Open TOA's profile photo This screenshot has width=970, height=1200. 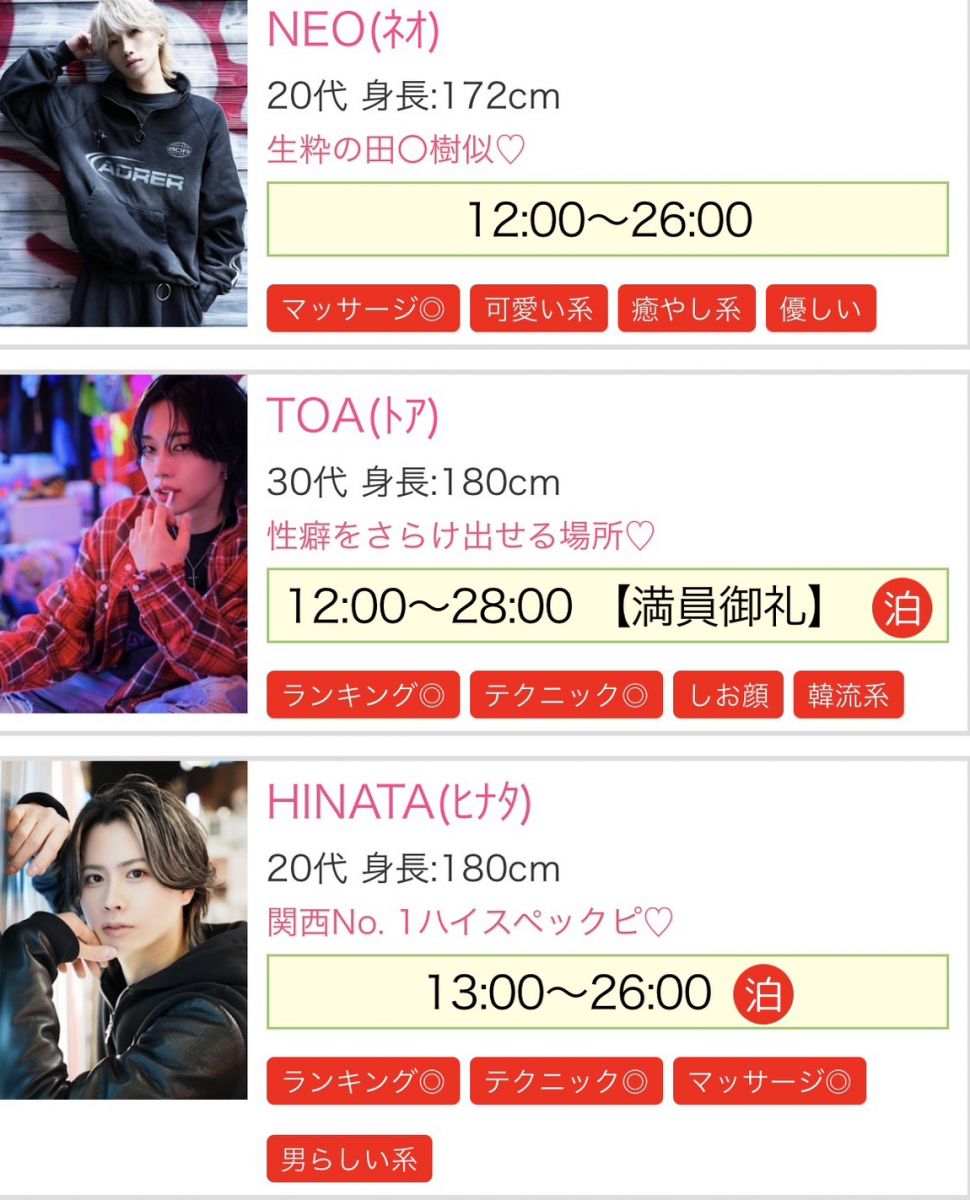[123, 545]
